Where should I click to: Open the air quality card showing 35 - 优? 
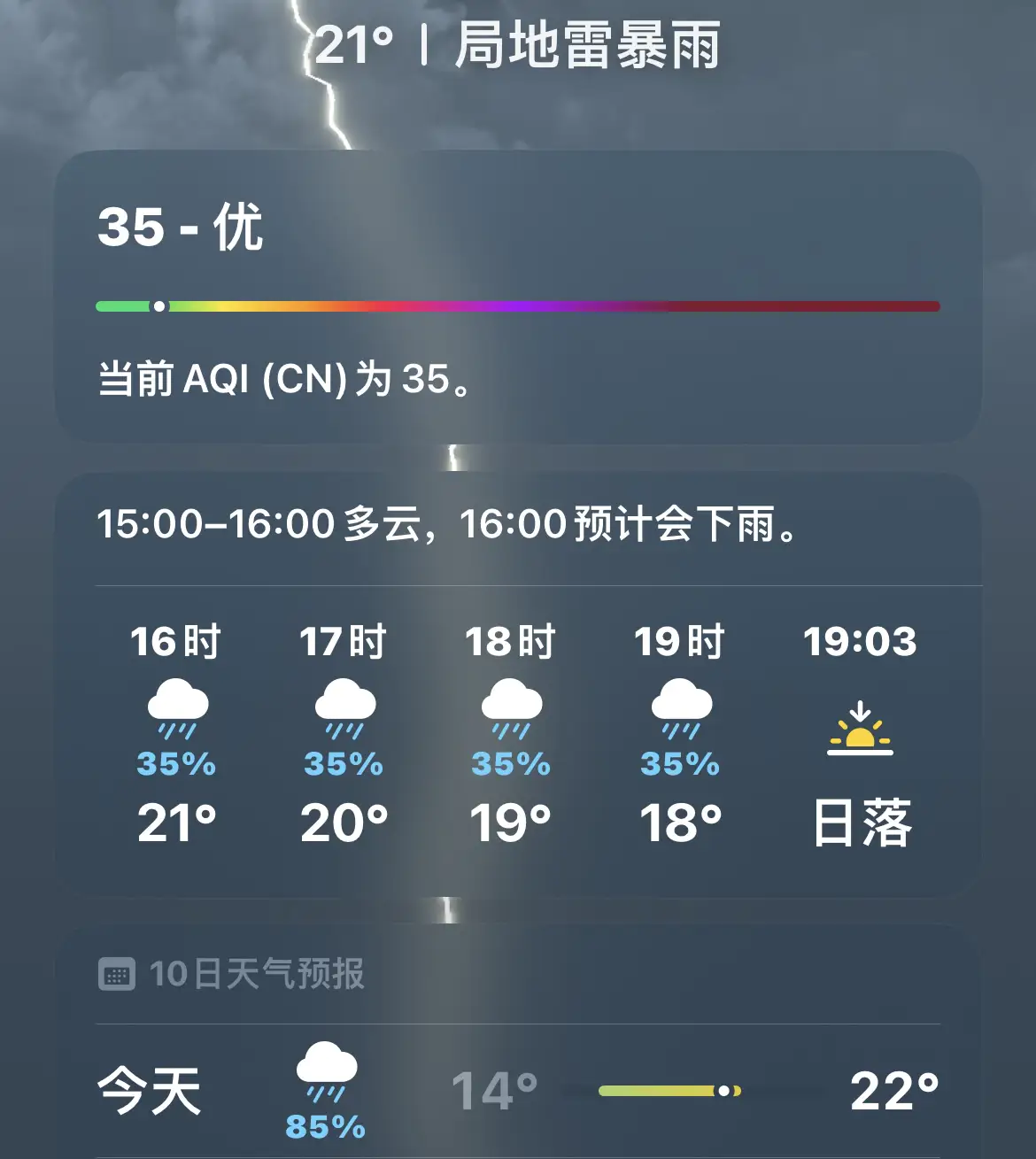click(x=518, y=297)
